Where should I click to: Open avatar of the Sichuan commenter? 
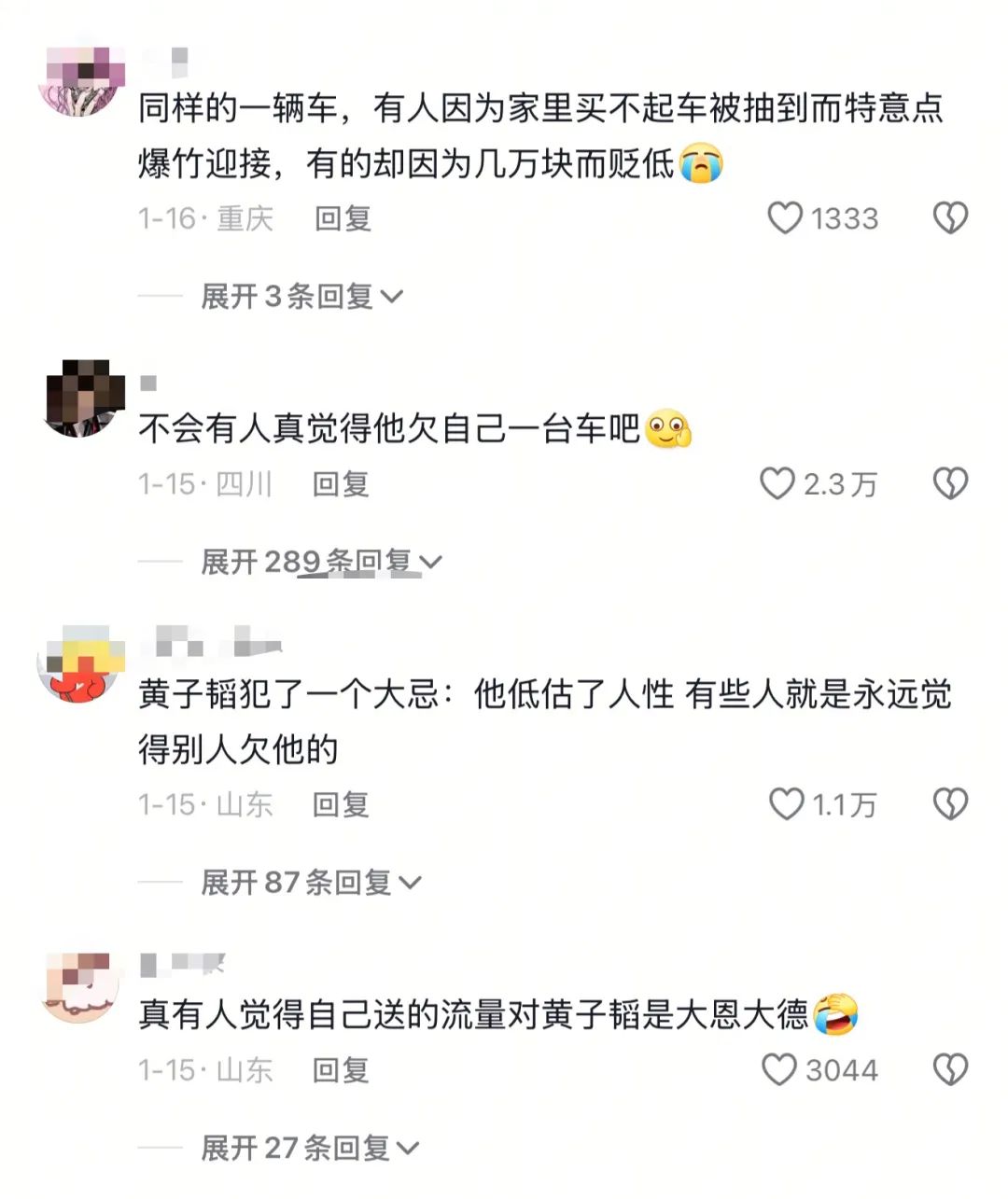pos(84,397)
